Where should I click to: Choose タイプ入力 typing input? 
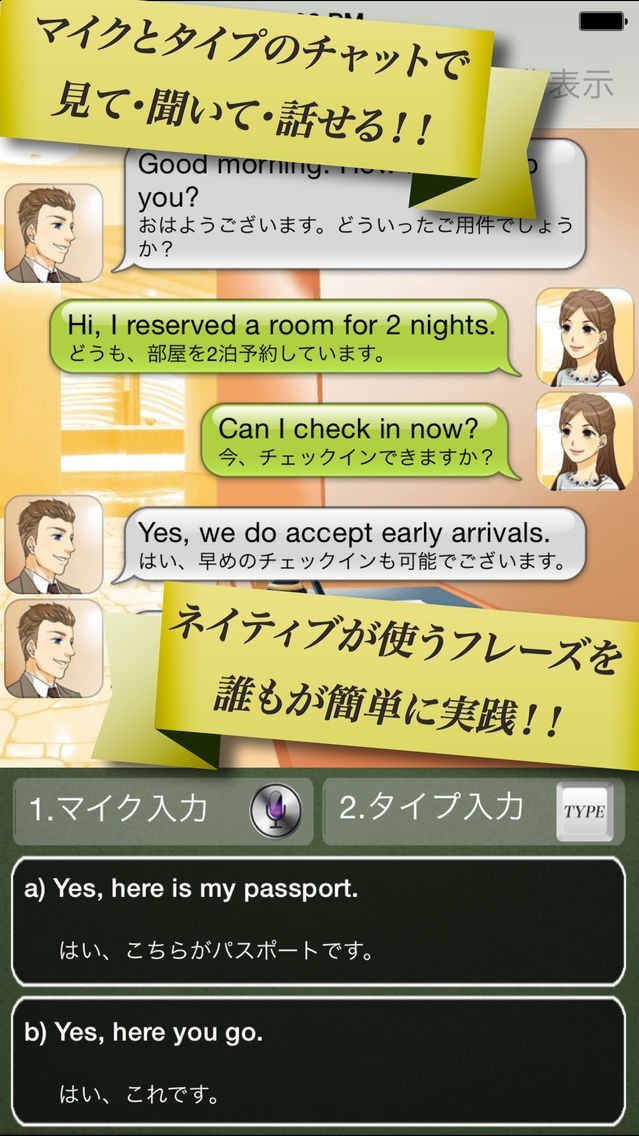pos(473,811)
